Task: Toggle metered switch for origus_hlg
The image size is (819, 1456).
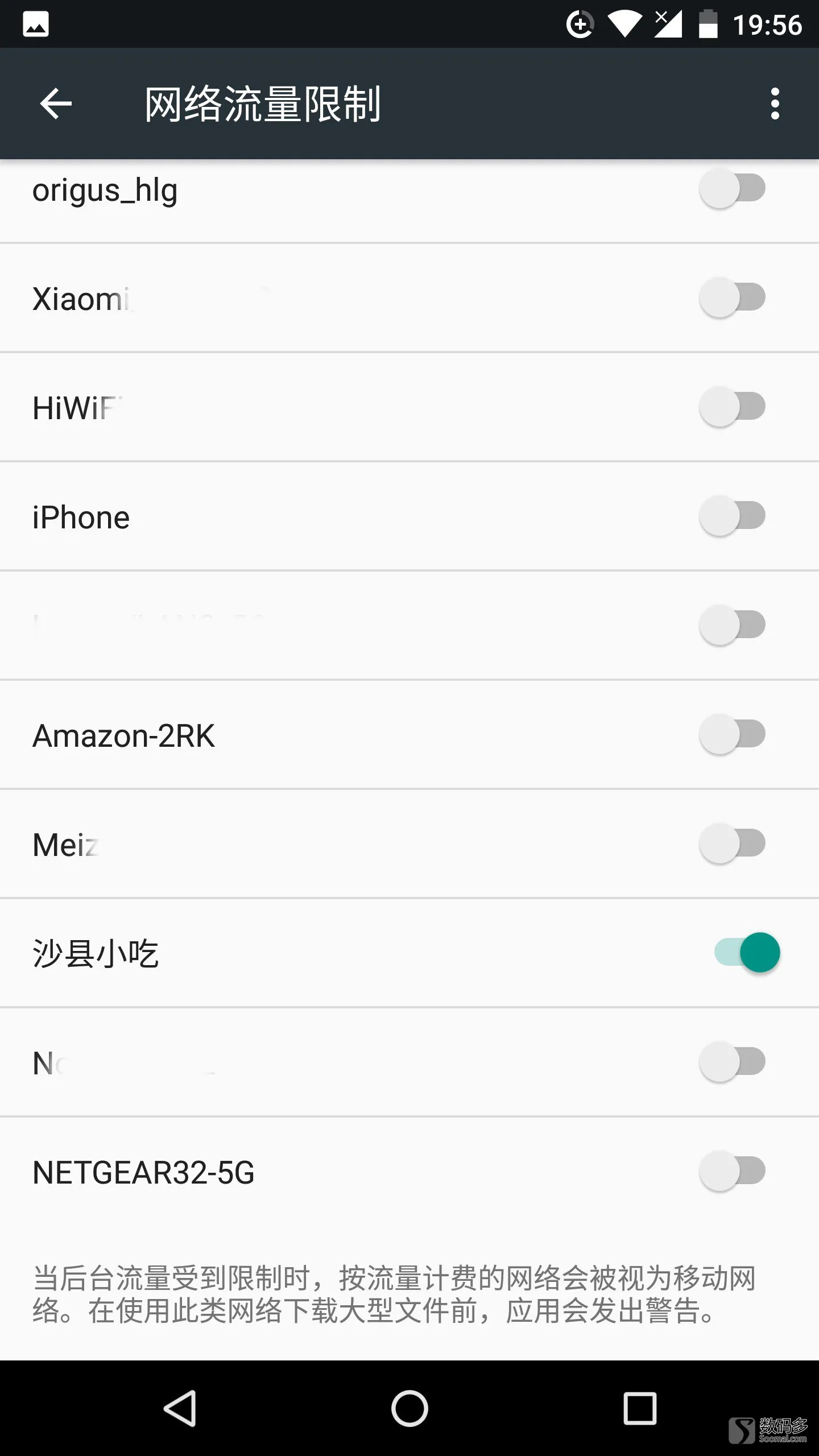Action: pos(733,188)
